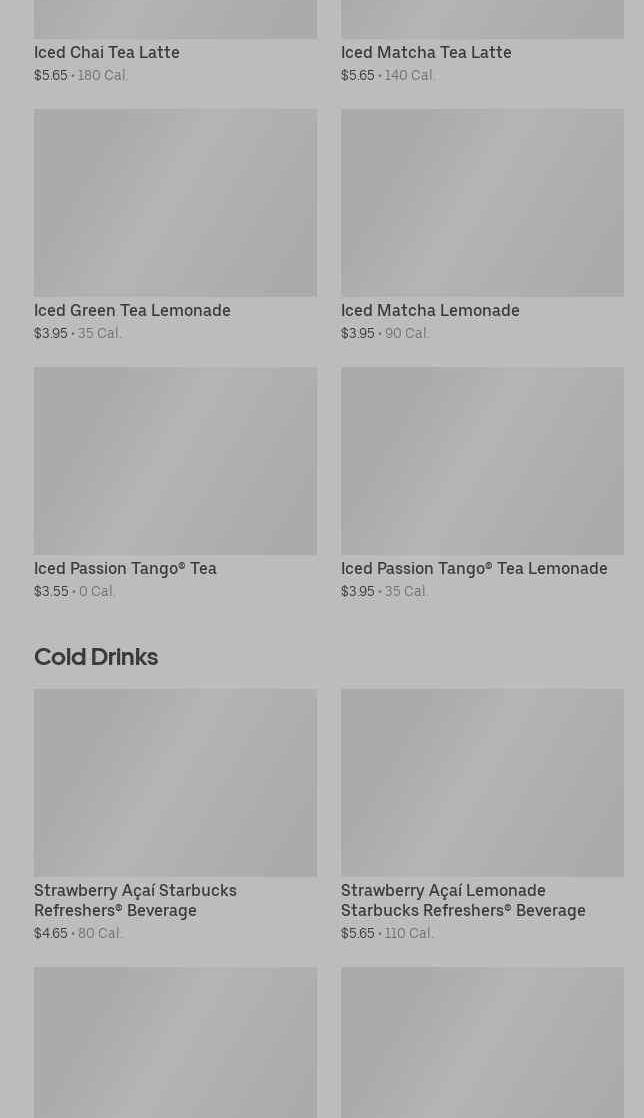Open the Iced Chai Tea Latte item
644x1118 pixels.
tap(107, 52)
